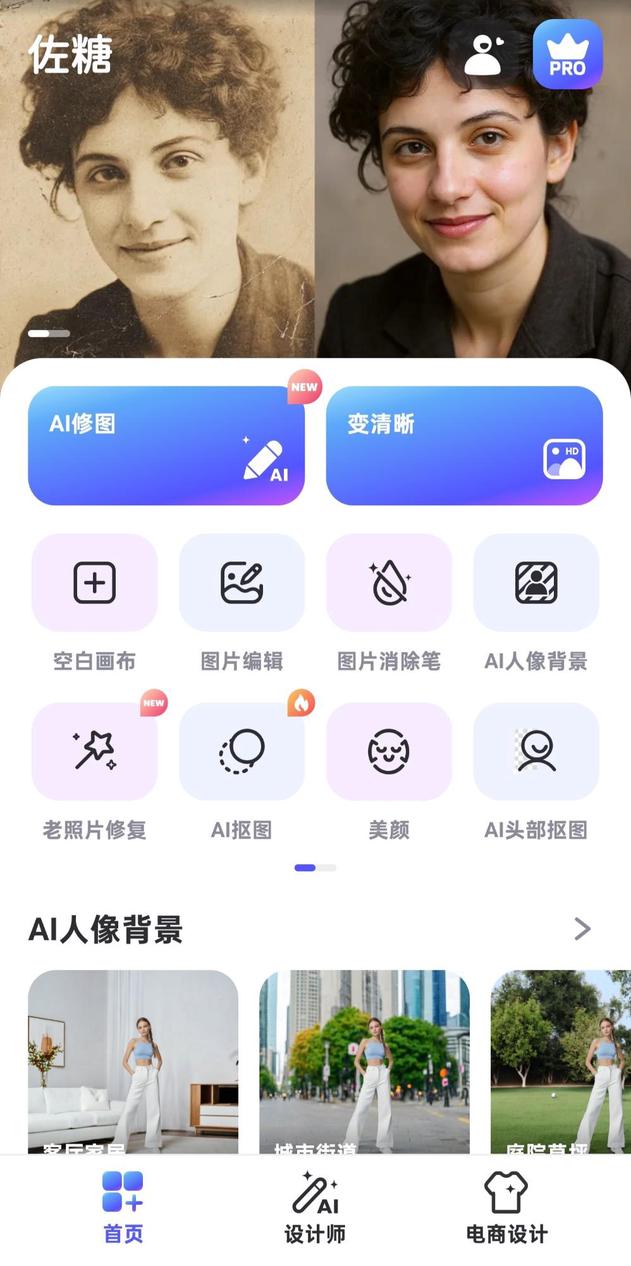This screenshot has height=1266, width=631.
Task: Create a 空白画布
Action: [95, 583]
